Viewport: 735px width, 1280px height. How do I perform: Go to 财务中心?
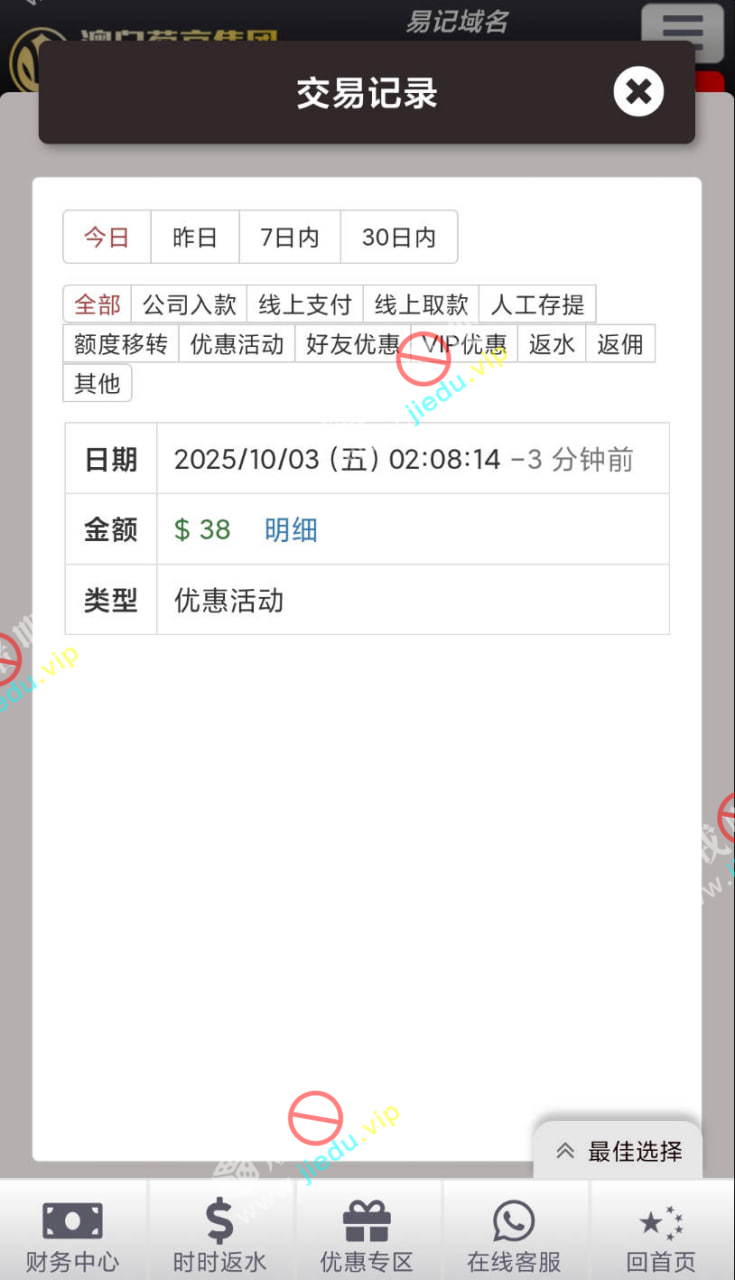pyautogui.click(x=73, y=1235)
